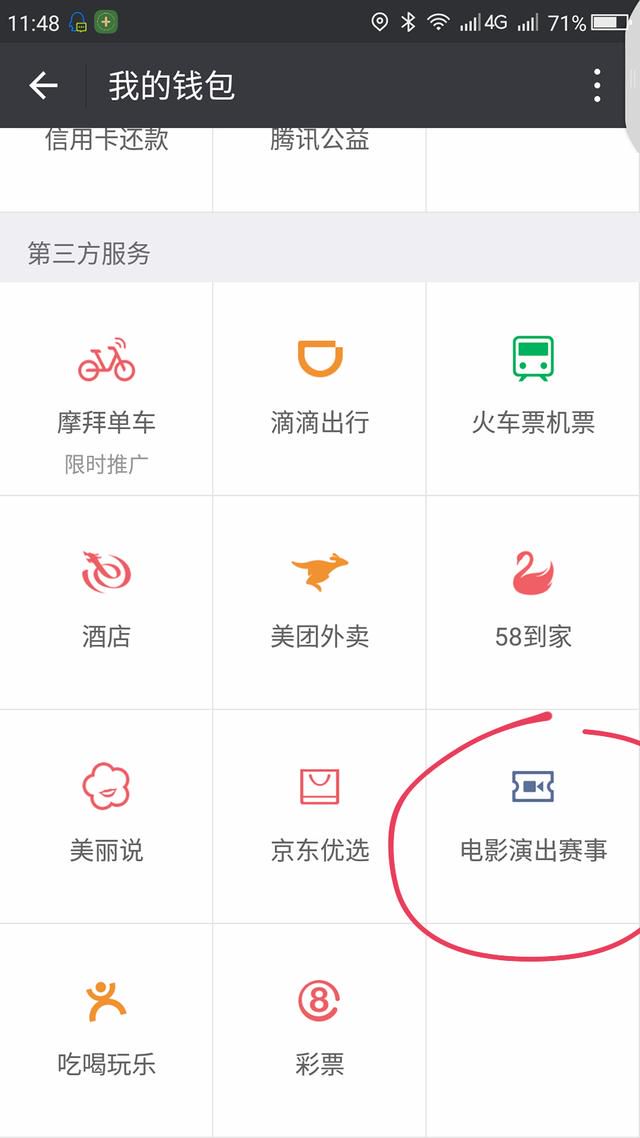Go back from 我的钱包
The height and width of the screenshot is (1138, 640).
tap(43, 86)
